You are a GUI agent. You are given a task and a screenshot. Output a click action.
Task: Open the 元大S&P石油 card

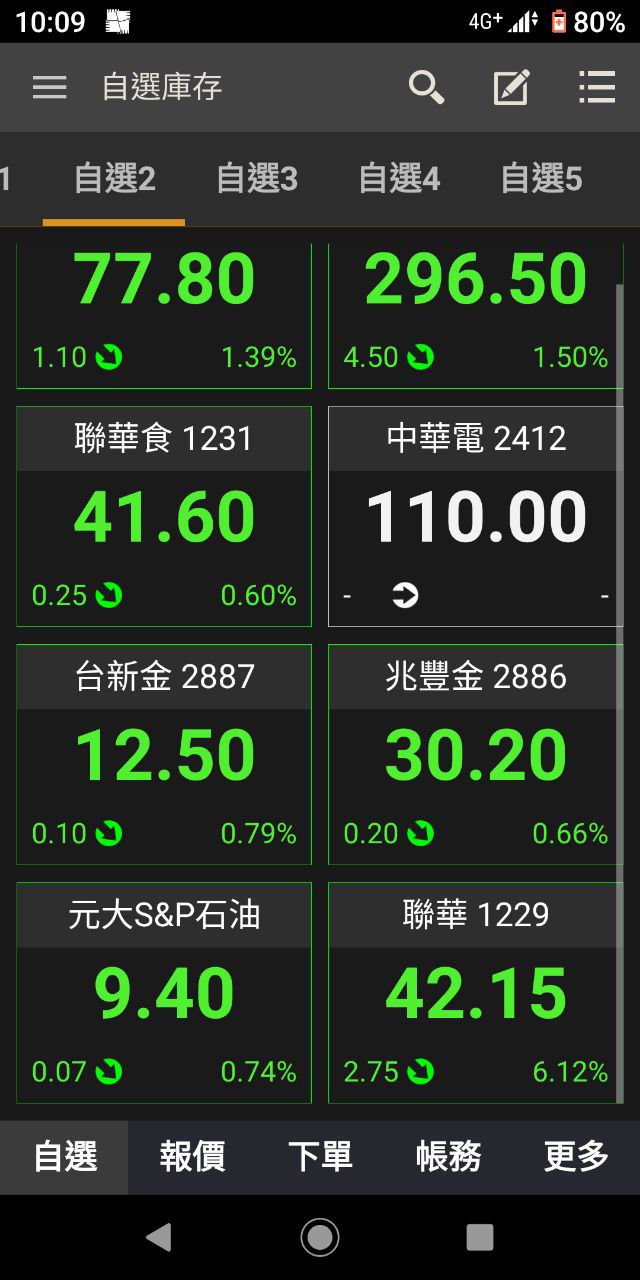(164, 992)
